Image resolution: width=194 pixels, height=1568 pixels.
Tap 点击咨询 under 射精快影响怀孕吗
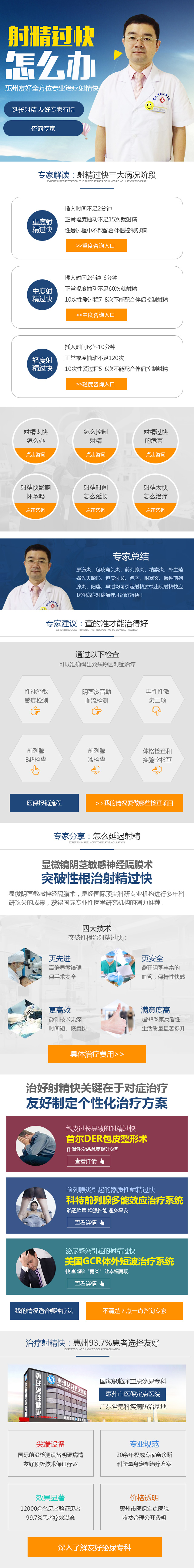click(x=36, y=510)
